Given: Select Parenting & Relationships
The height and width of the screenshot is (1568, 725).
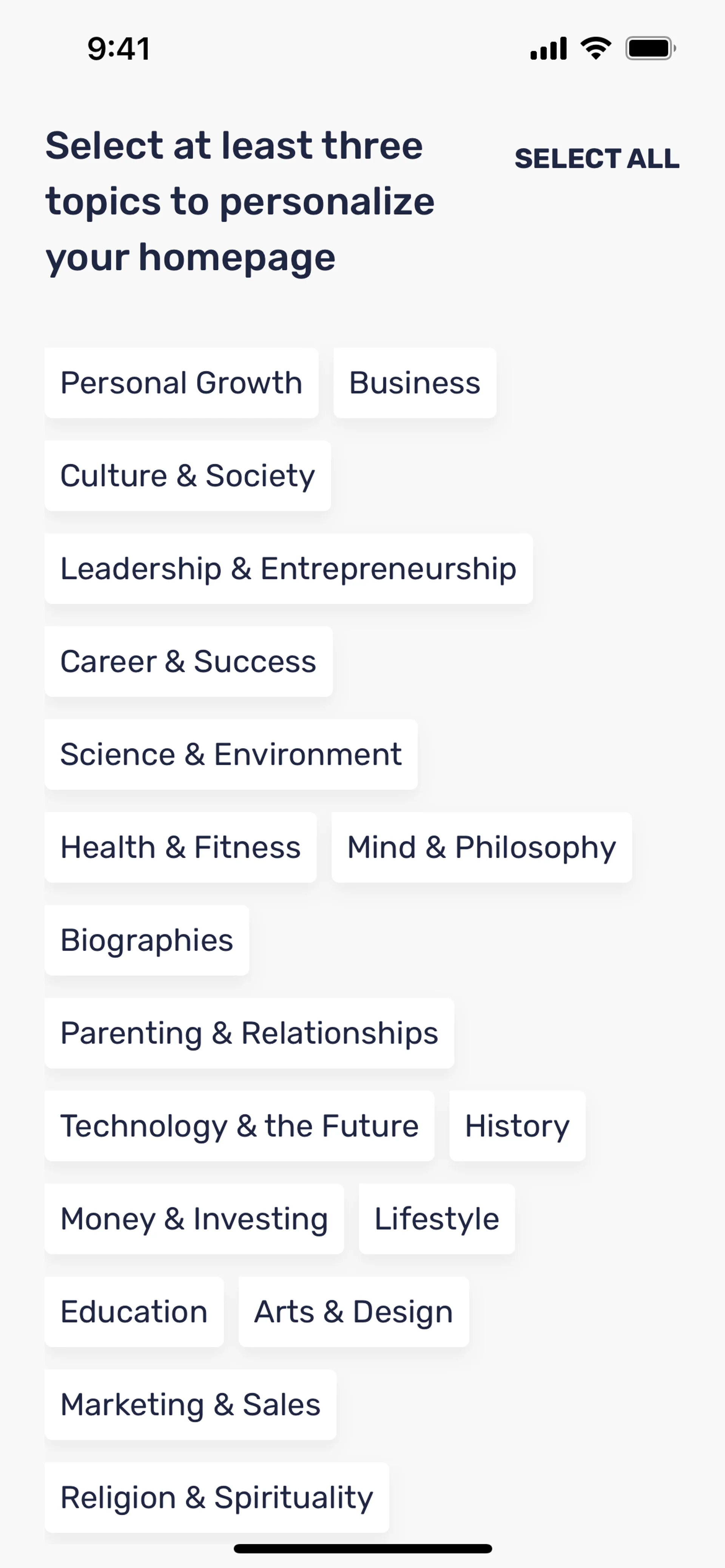Looking at the screenshot, I should click(249, 1034).
